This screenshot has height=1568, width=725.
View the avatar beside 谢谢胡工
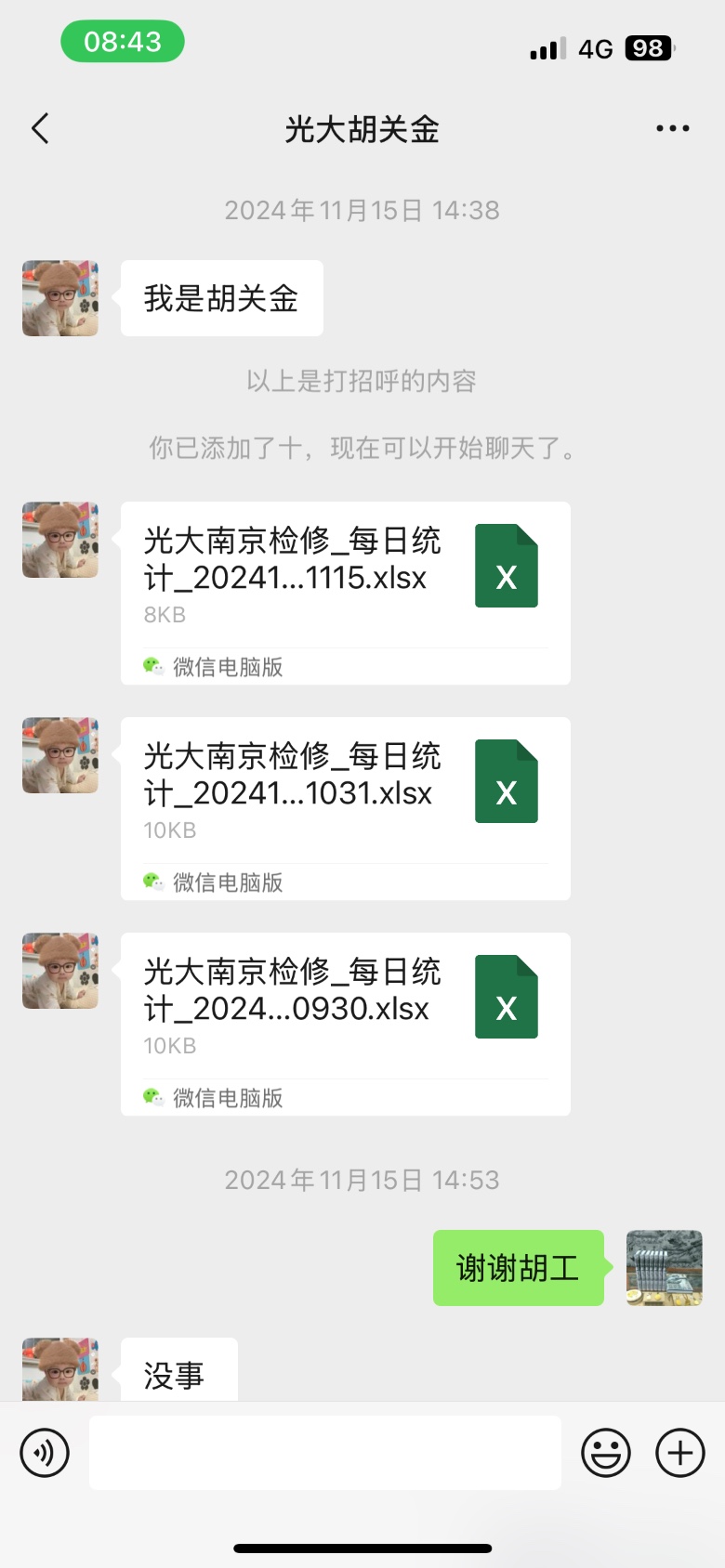pyautogui.click(x=664, y=1268)
